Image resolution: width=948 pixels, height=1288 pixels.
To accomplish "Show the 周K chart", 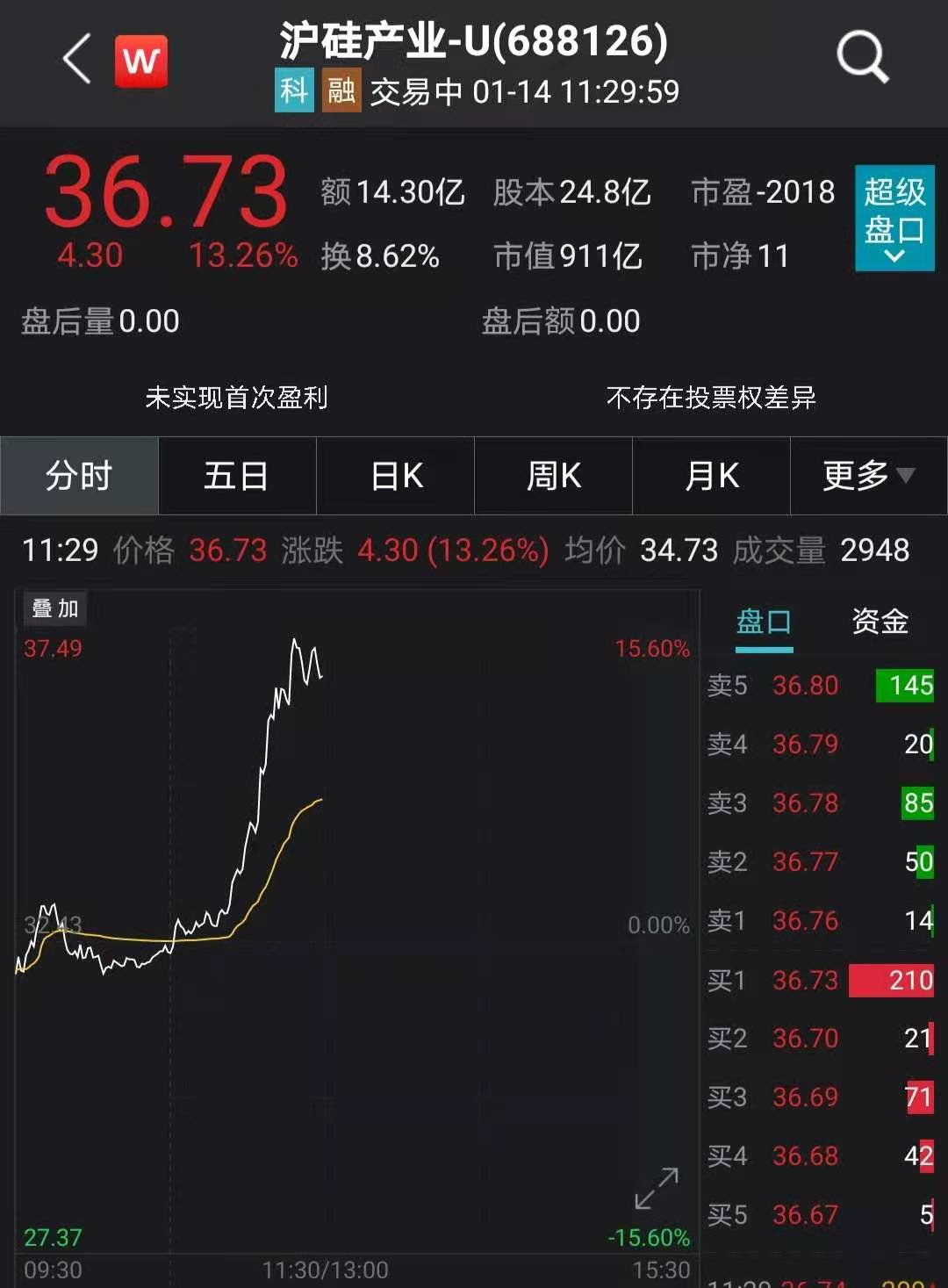I will pyautogui.click(x=553, y=476).
